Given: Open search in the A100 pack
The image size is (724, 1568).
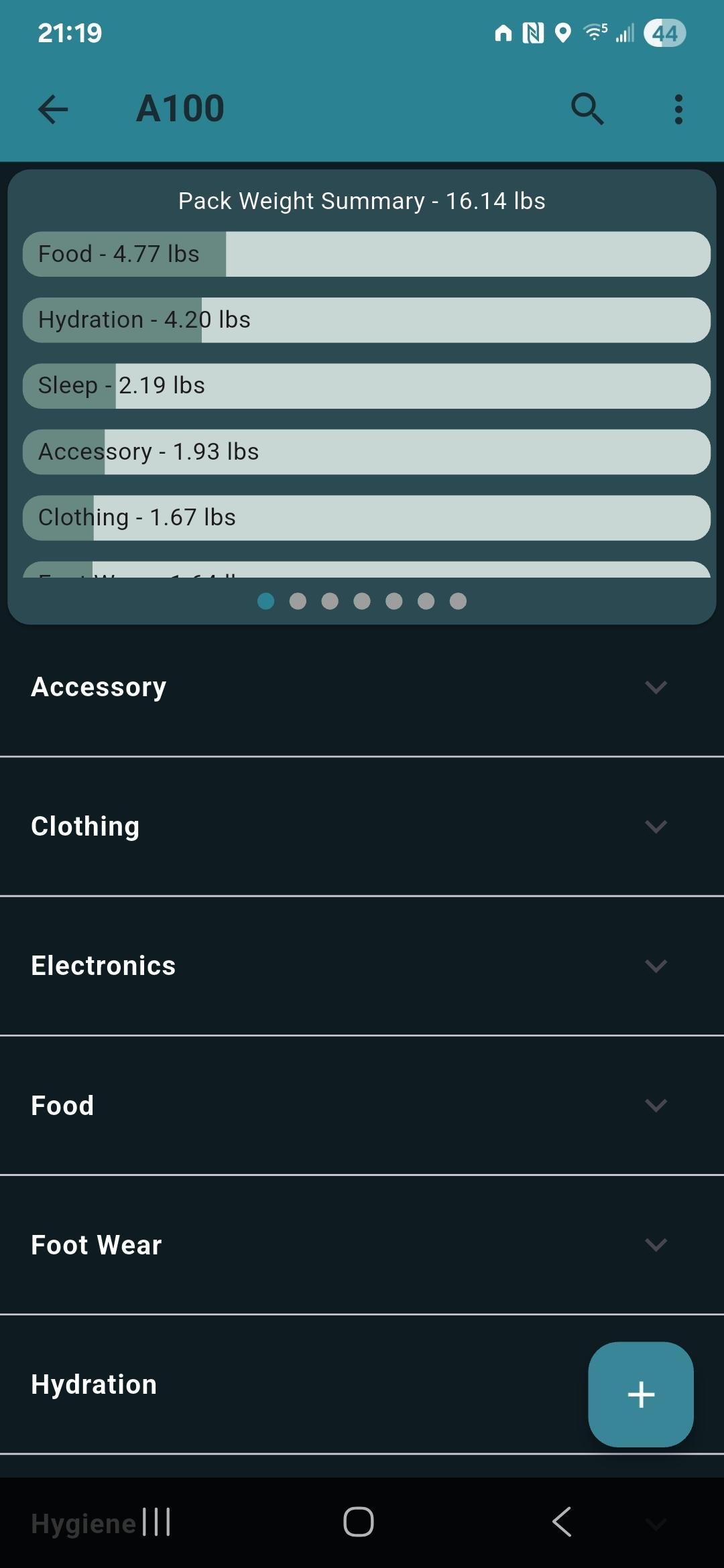Looking at the screenshot, I should [587, 109].
